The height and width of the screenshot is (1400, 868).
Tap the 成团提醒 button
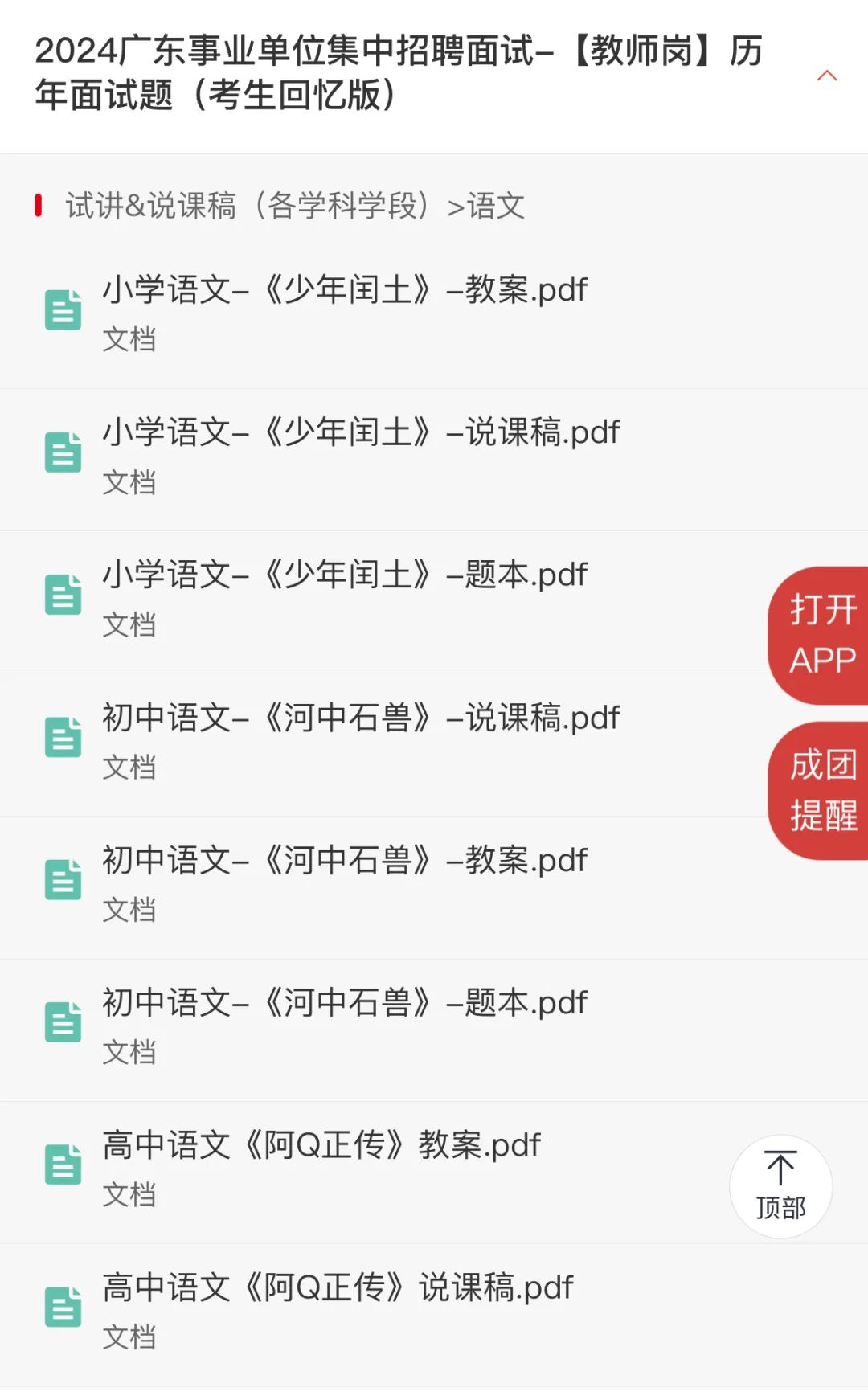(x=820, y=790)
